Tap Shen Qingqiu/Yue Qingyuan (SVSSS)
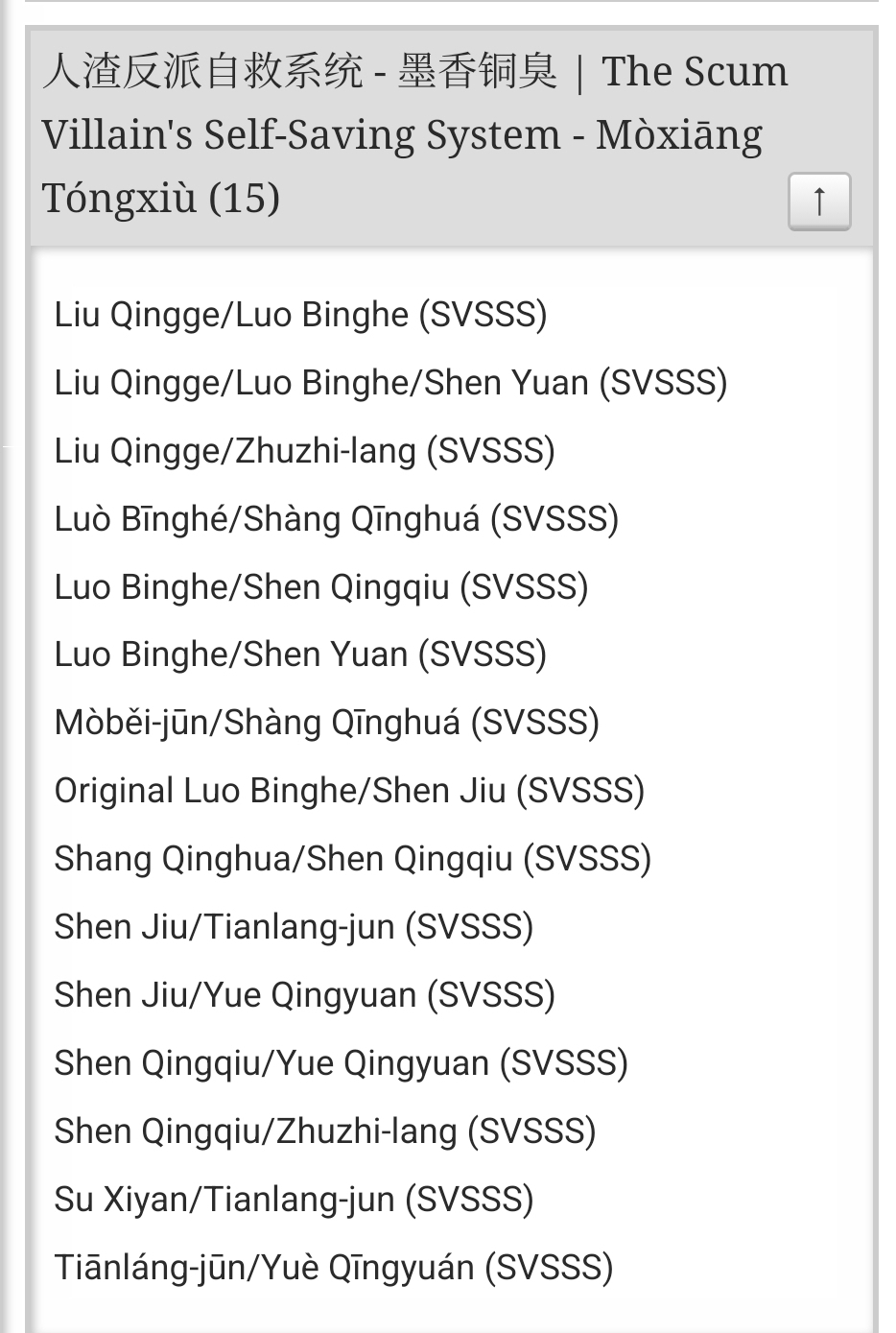The height and width of the screenshot is (1333, 896). pyautogui.click(x=341, y=1063)
